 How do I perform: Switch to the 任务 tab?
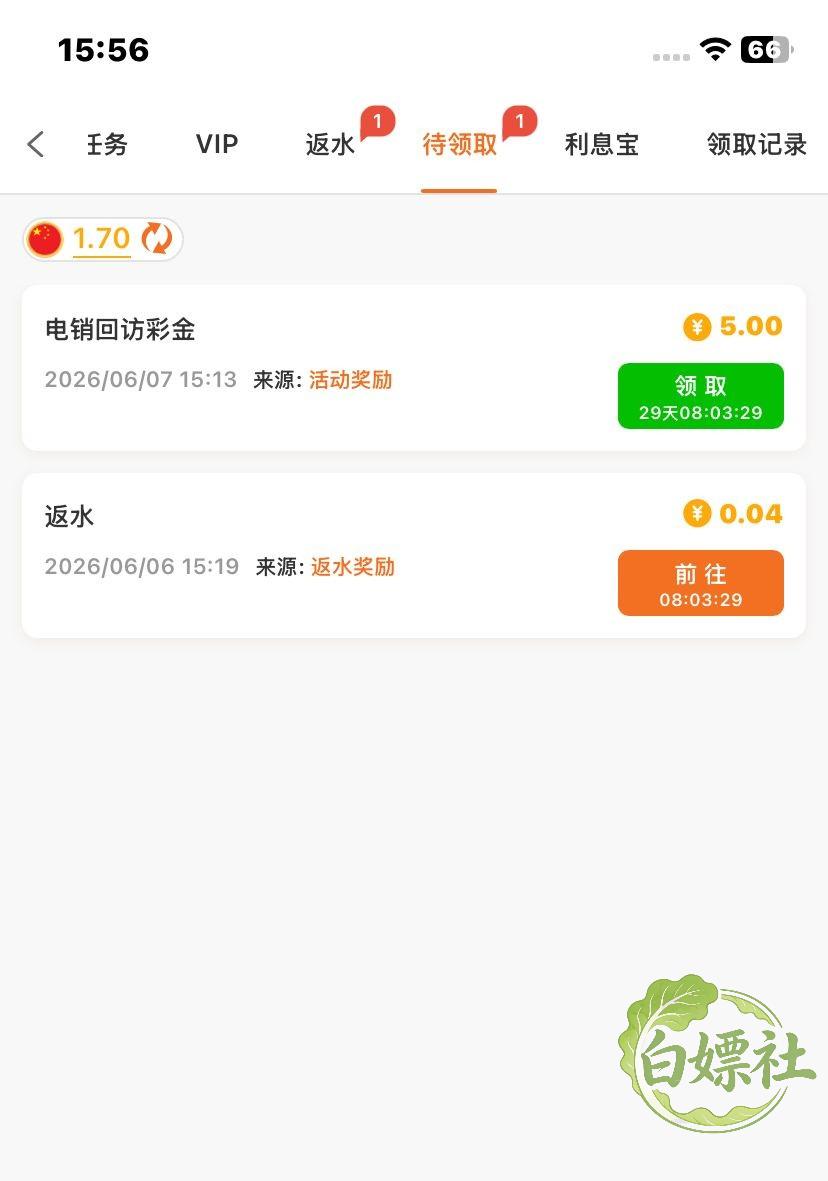click(x=107, y=144)
